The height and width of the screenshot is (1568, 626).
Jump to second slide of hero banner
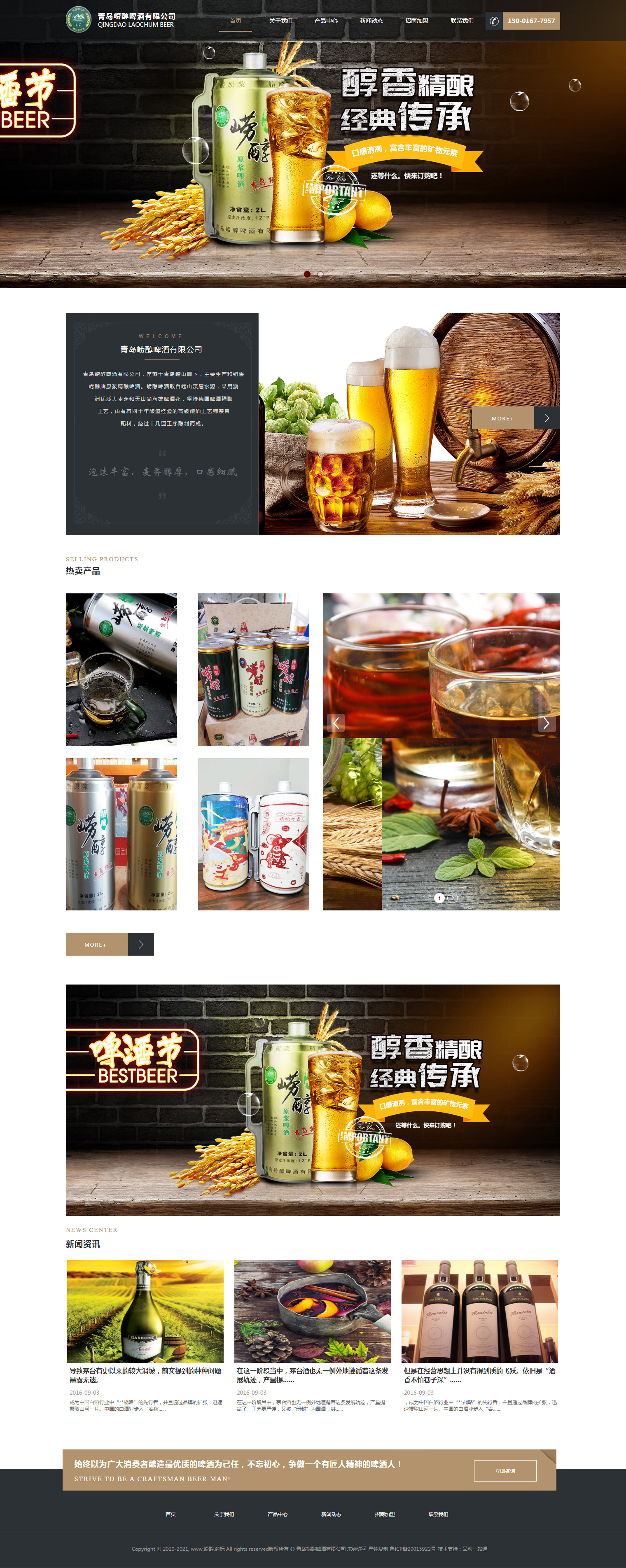(320, 274)
